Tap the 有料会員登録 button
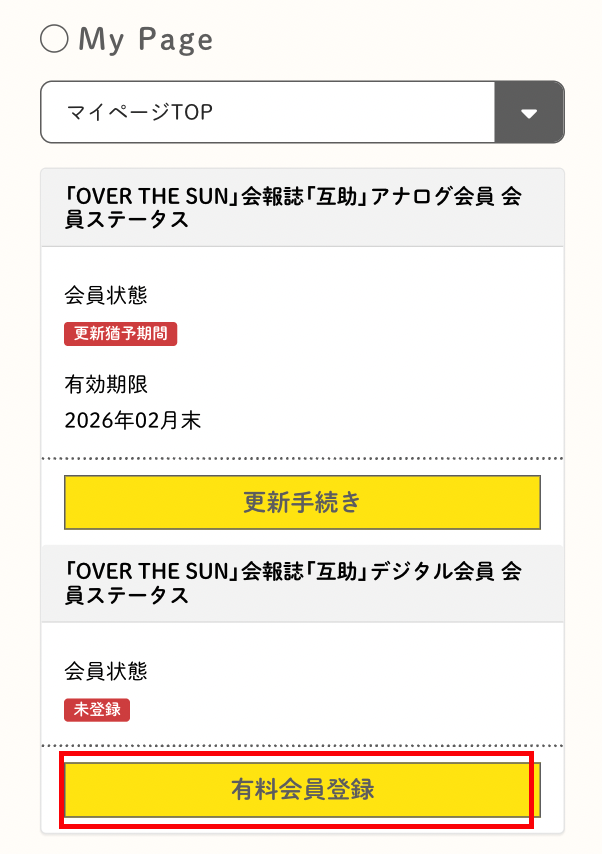This screenshot has height=854, width=602. [302, 790]
